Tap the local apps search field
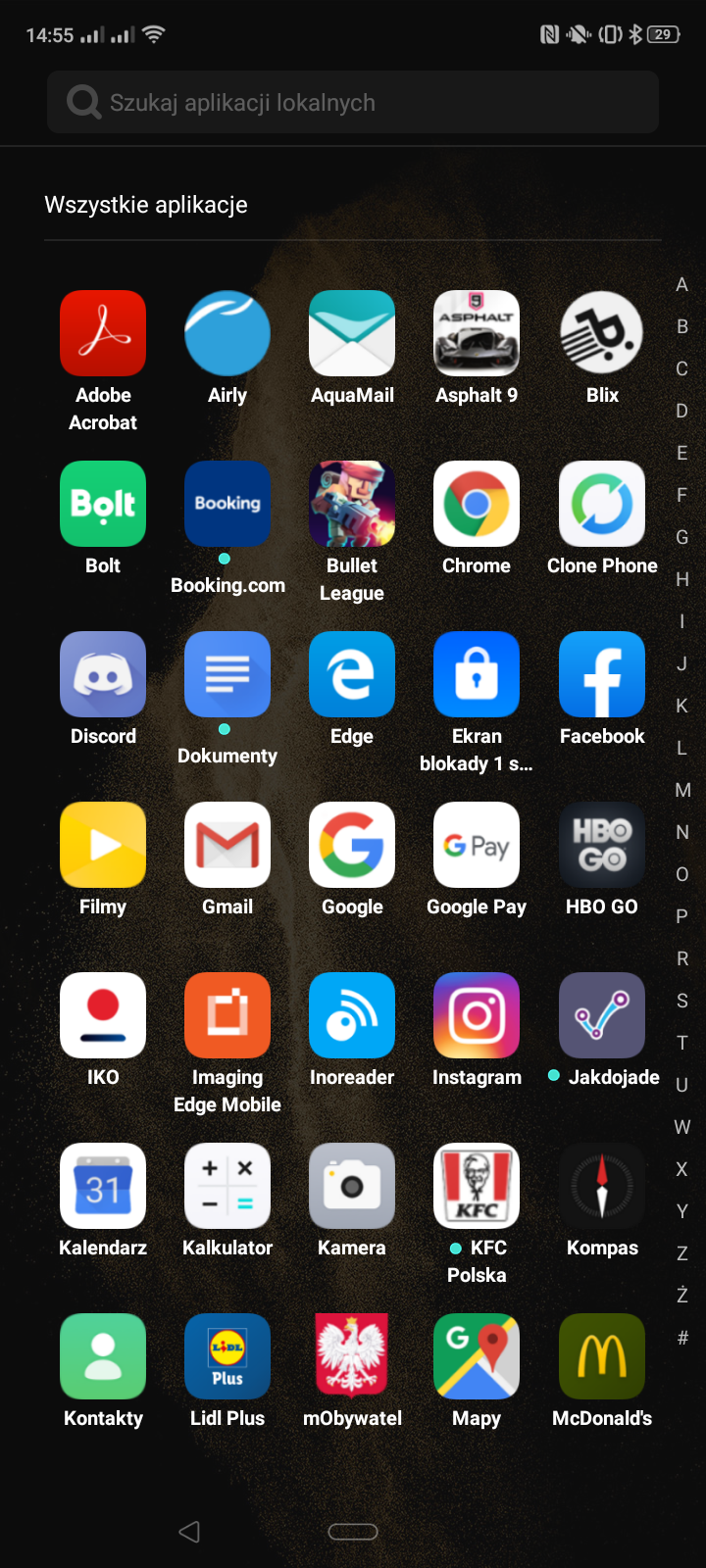The width and height of the screenshot is (706, 1568). [353, 102]
